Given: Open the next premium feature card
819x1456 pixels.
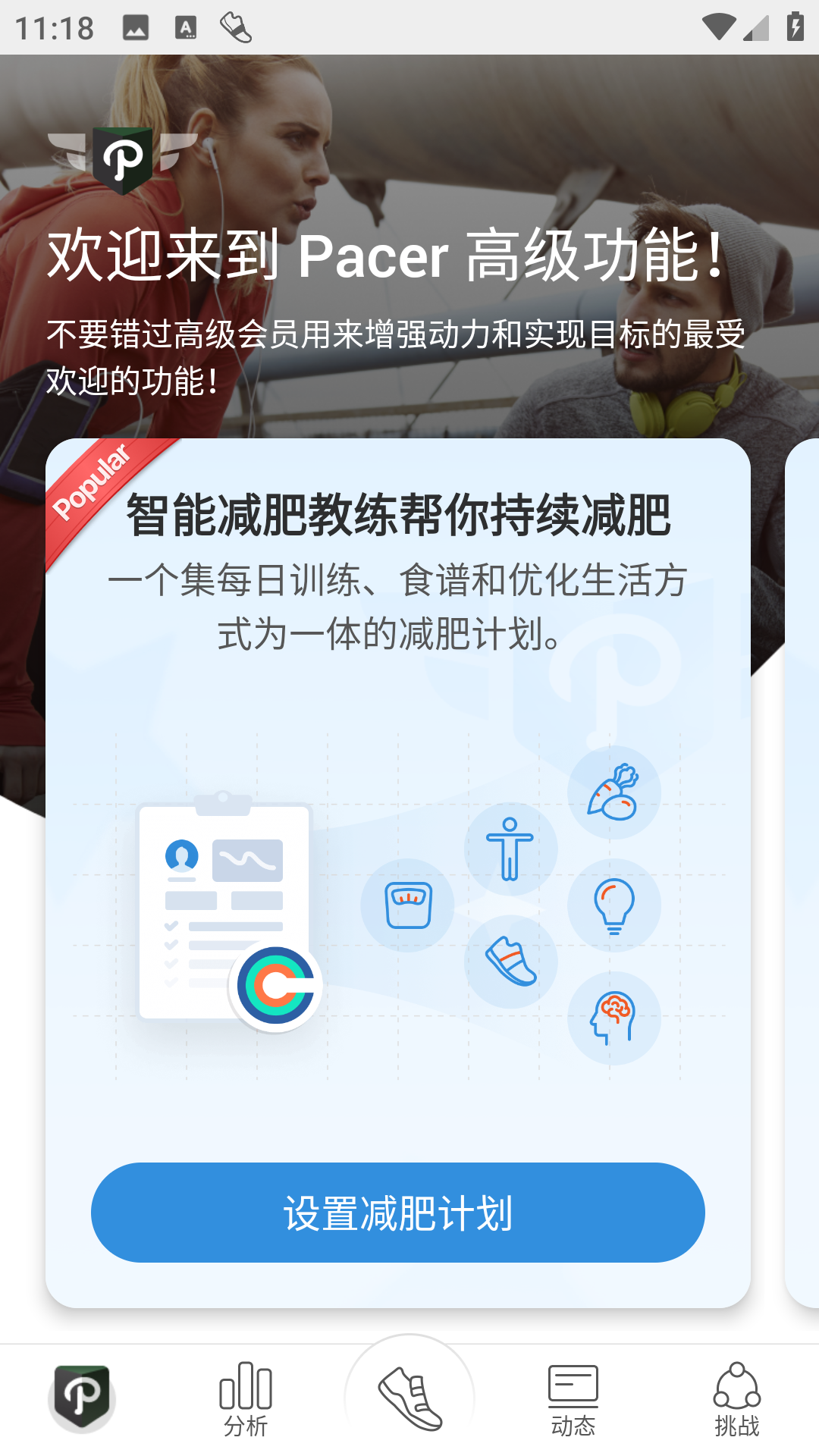Looking at the screenshot, I should (804, 872).
